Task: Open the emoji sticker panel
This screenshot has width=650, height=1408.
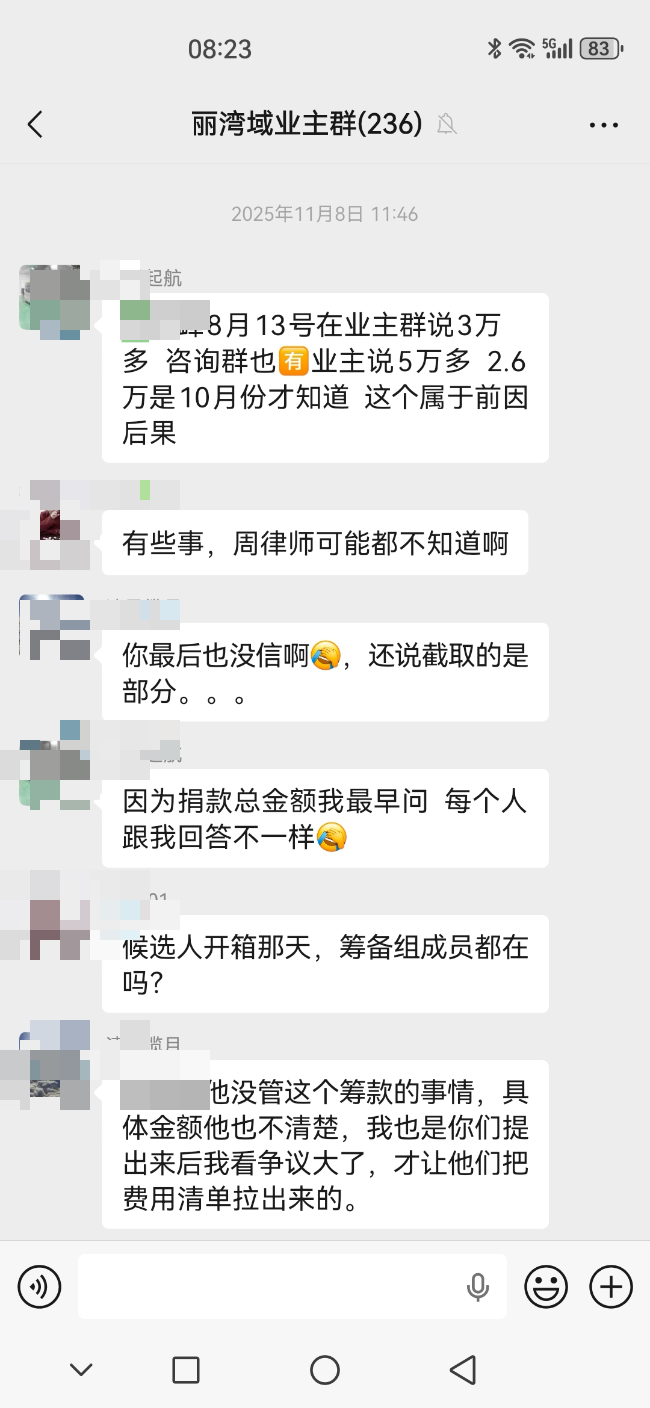Action: point(546,1287)
